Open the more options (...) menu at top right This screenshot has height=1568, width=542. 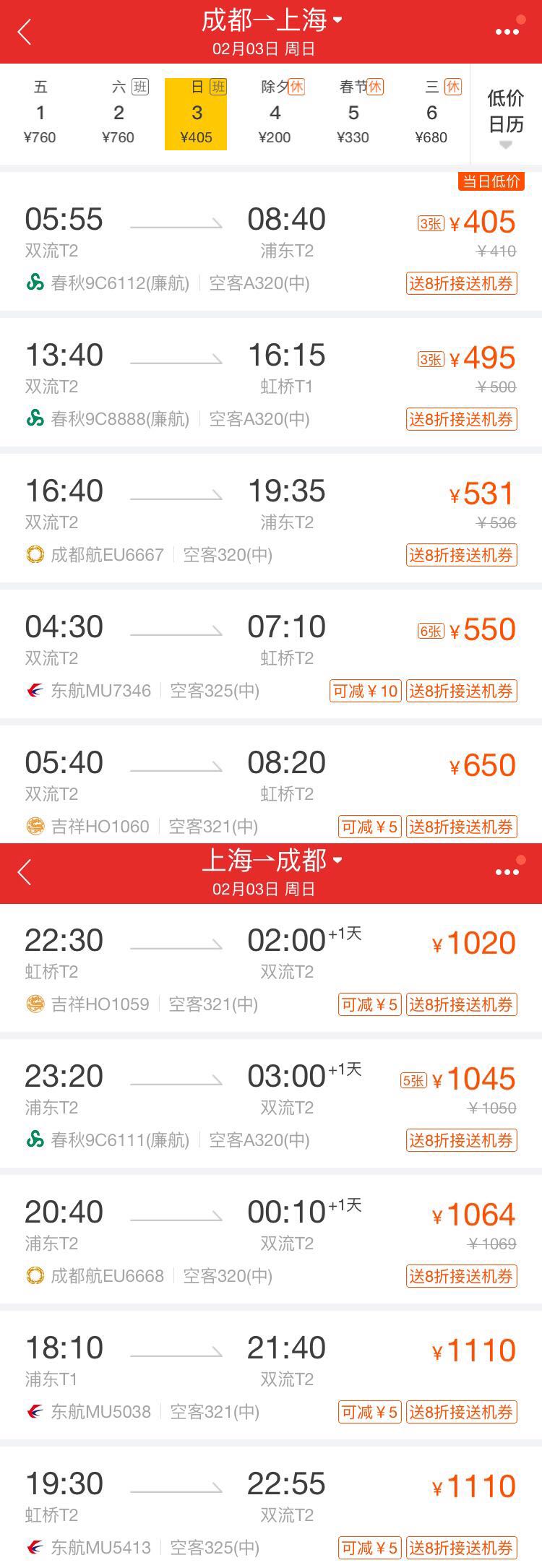click(508, 30)
